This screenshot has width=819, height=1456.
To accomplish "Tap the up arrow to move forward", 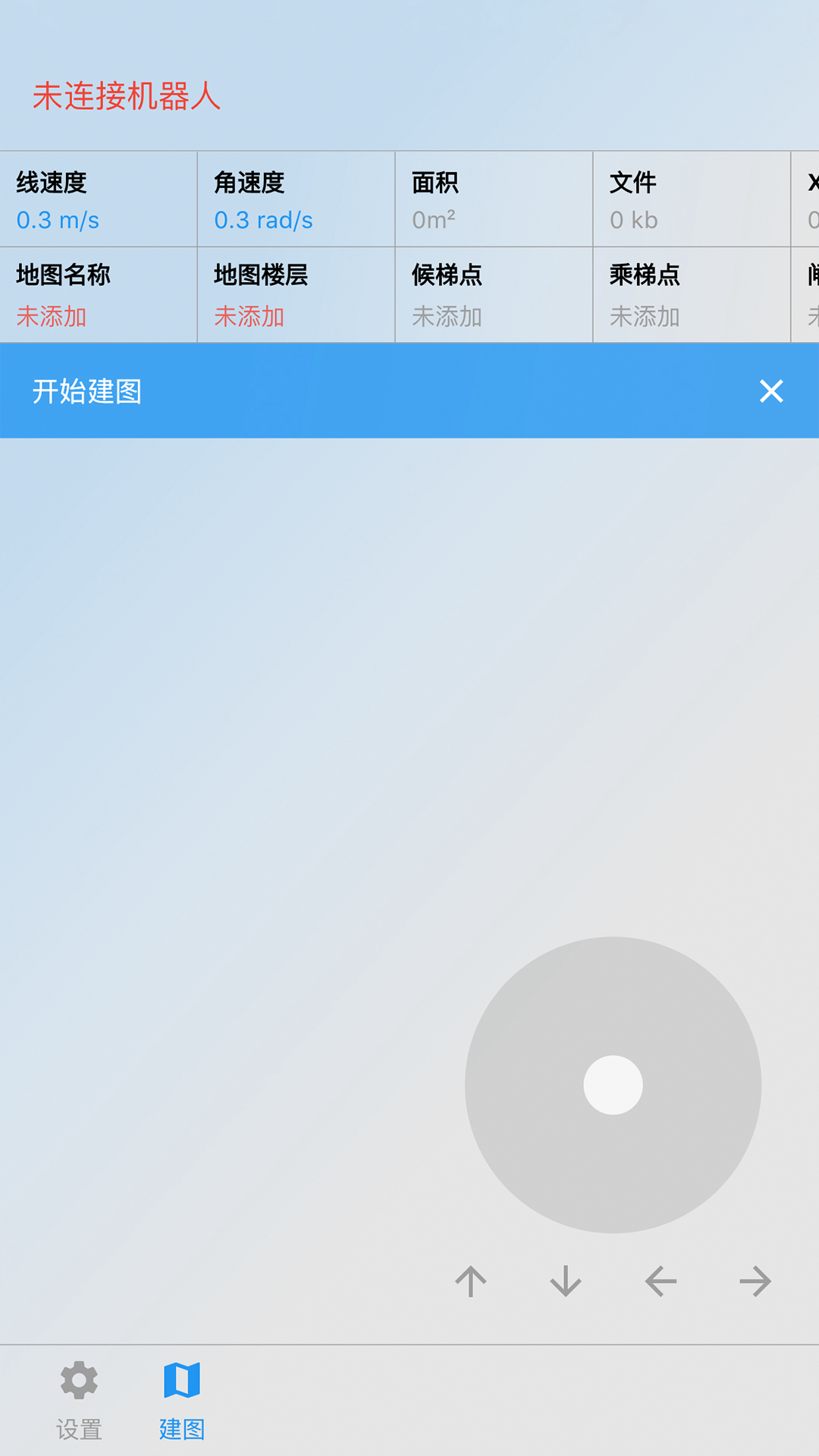I will 471,1282.
